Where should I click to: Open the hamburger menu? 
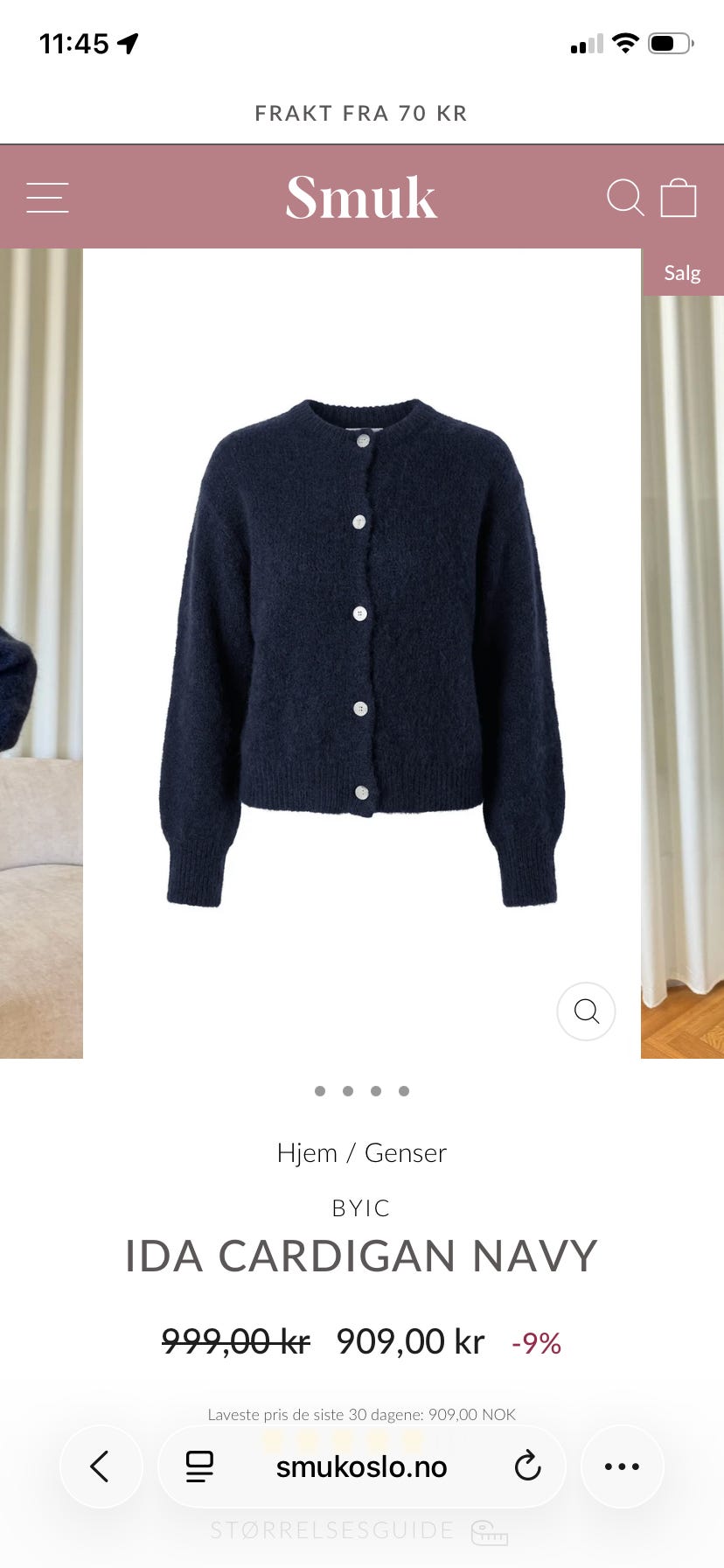click(x=47, y=198)
